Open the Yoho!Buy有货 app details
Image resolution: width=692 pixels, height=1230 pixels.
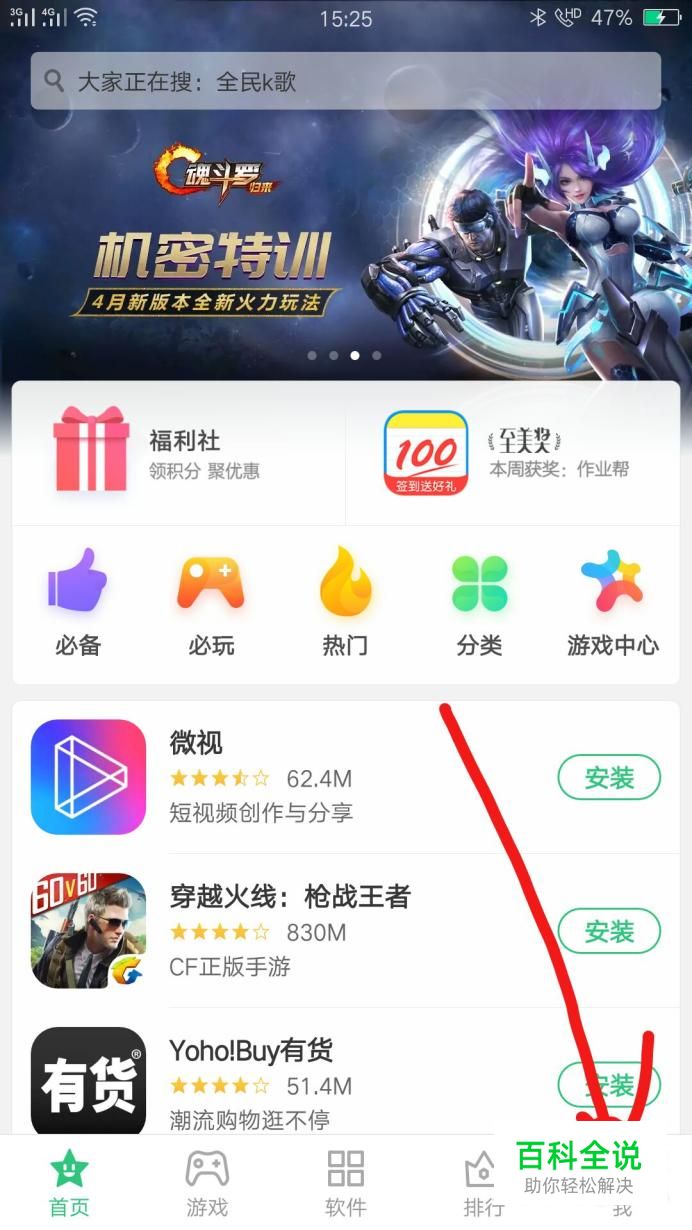tap(300, 1084)
